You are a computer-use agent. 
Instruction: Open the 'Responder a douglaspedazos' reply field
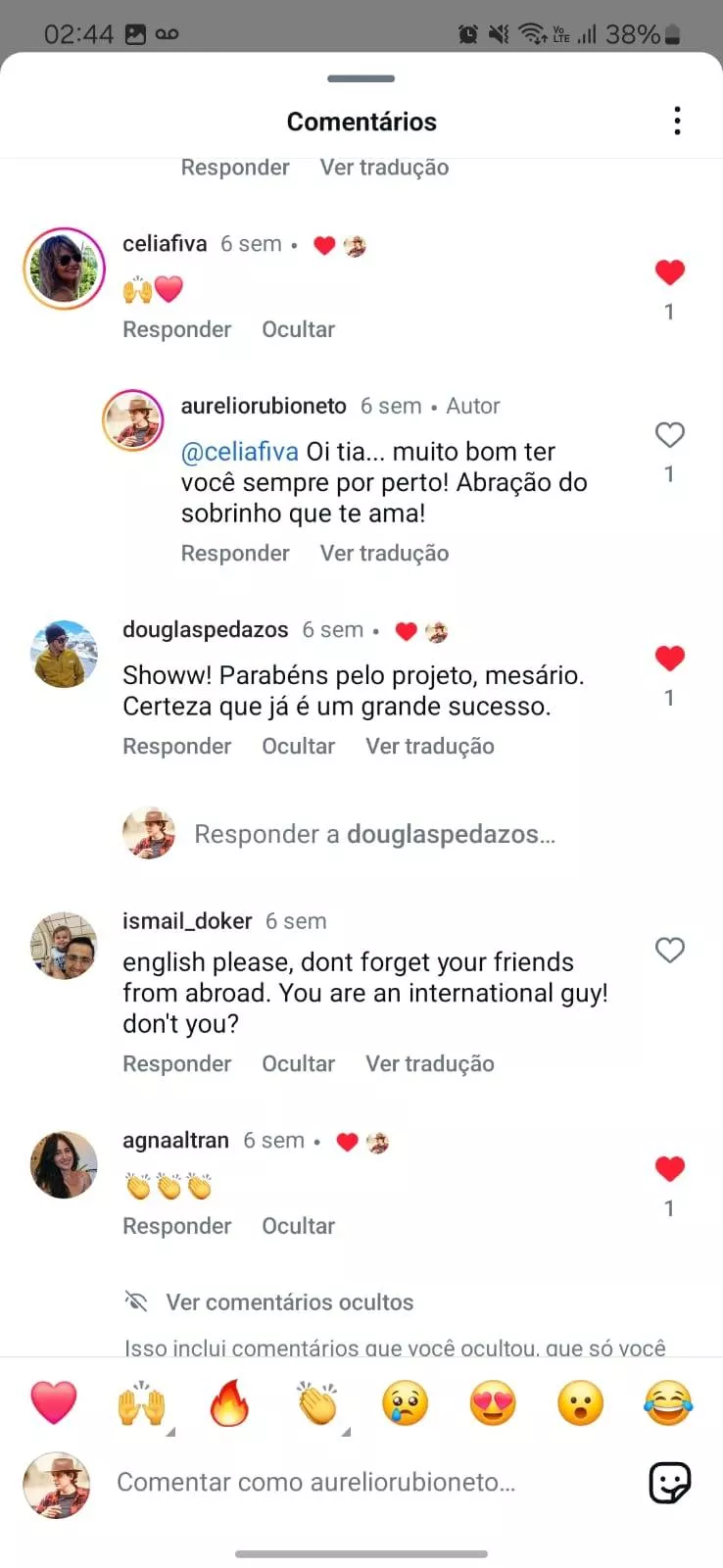point(374,834)
